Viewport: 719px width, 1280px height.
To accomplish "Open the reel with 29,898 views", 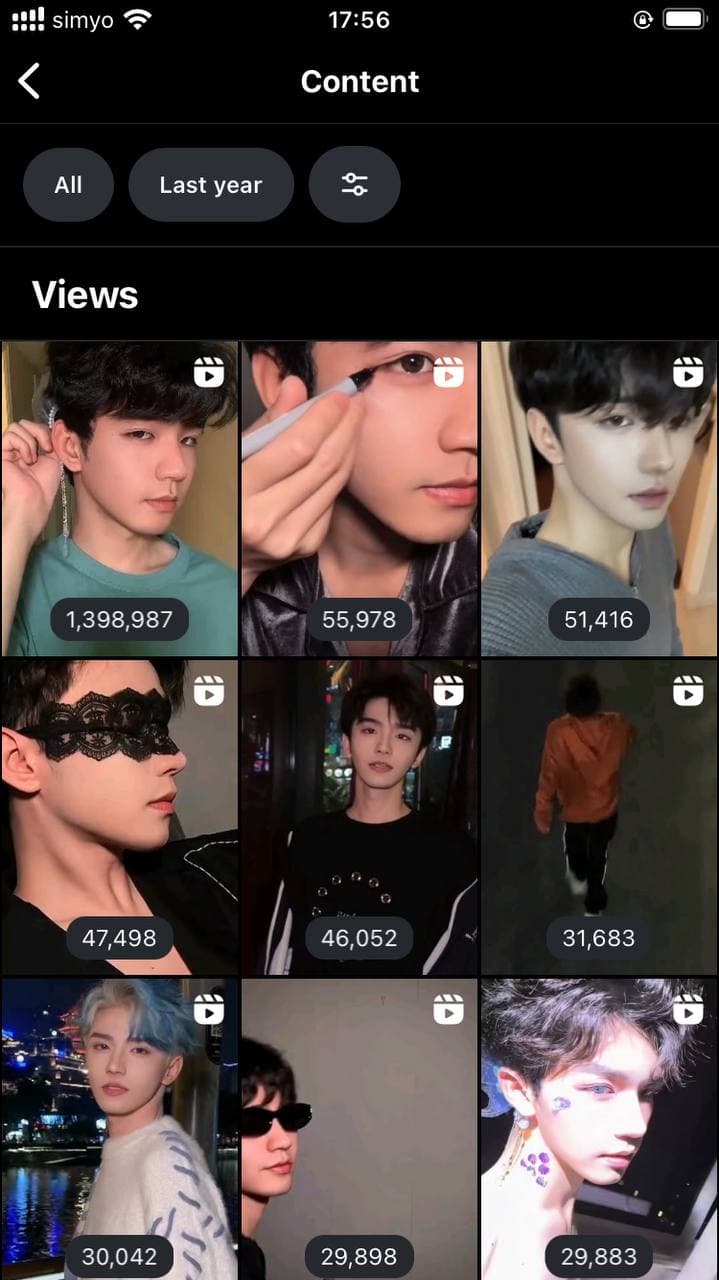I will click(359, 1129).
